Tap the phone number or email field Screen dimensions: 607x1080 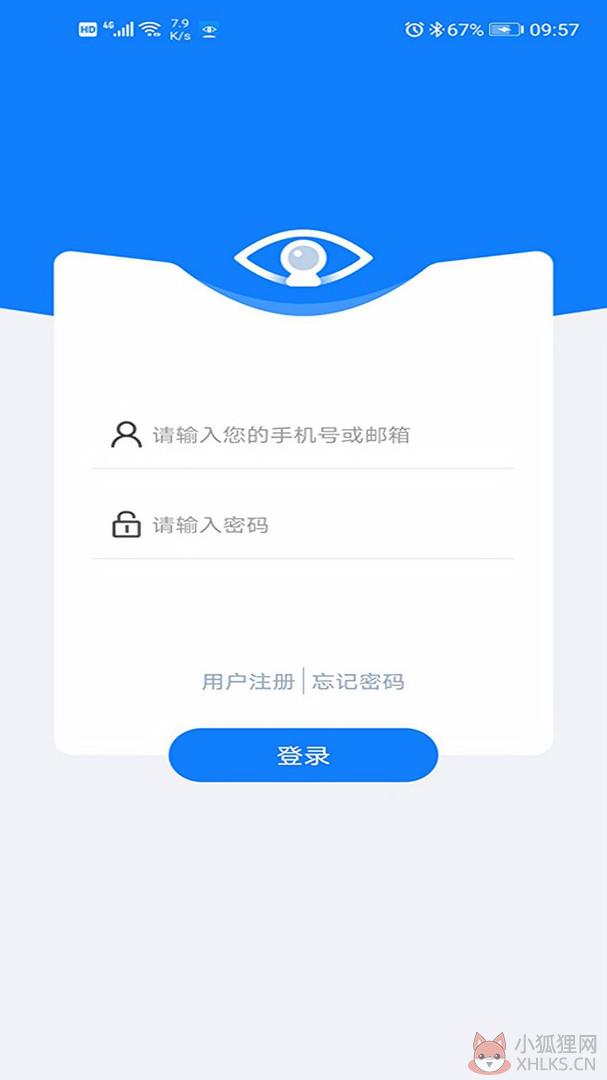303,435
